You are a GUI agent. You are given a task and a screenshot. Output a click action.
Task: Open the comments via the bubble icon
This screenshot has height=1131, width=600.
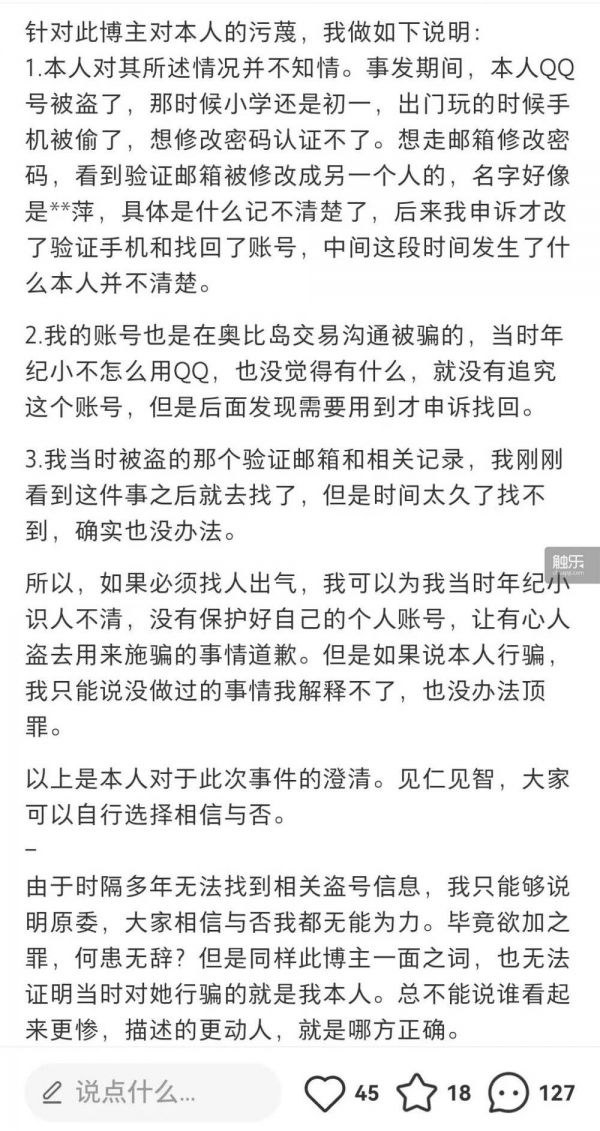coord(508,1093)
